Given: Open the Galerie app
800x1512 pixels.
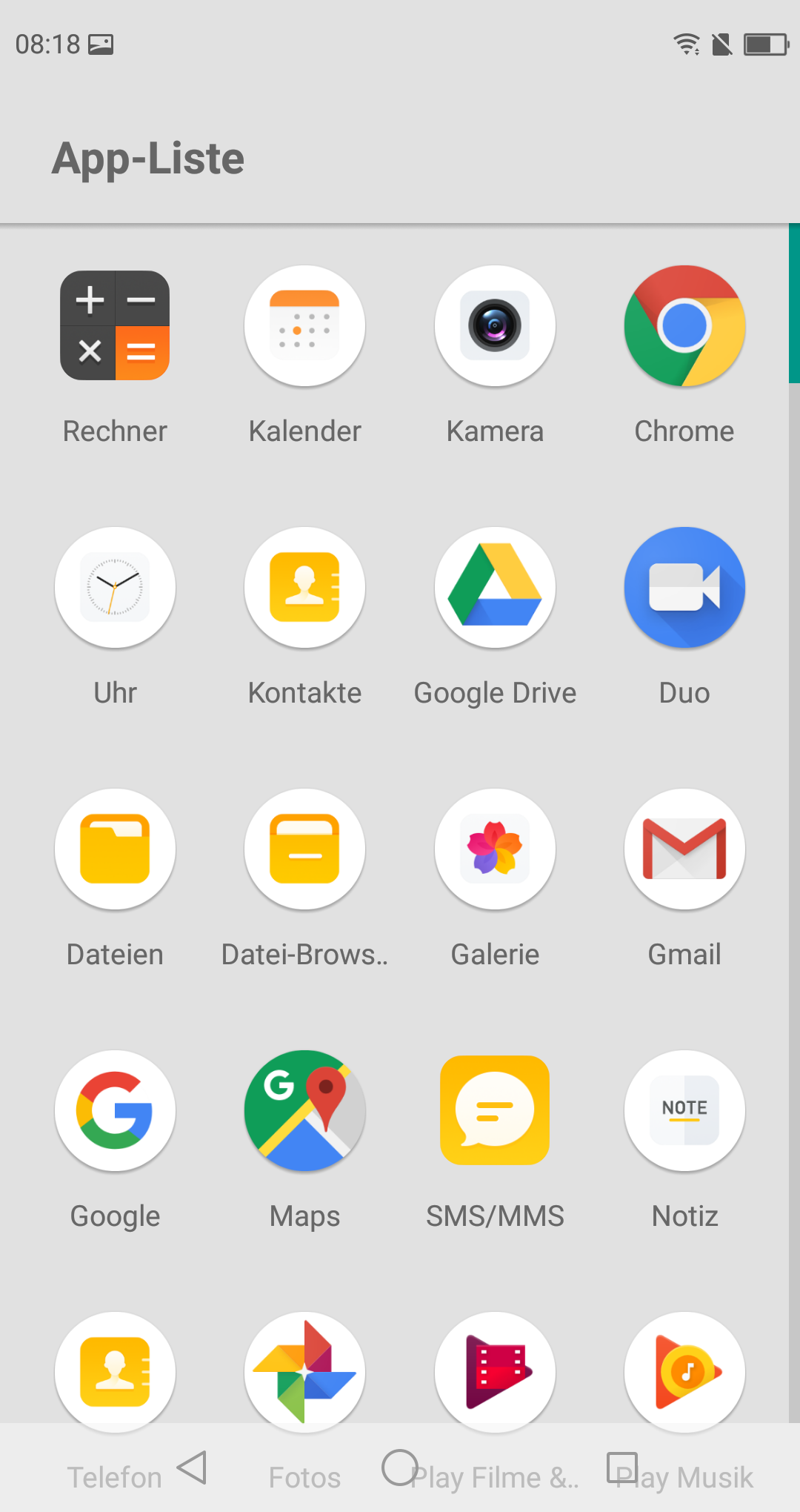Looking at the screenshot, I should [495, 849].
